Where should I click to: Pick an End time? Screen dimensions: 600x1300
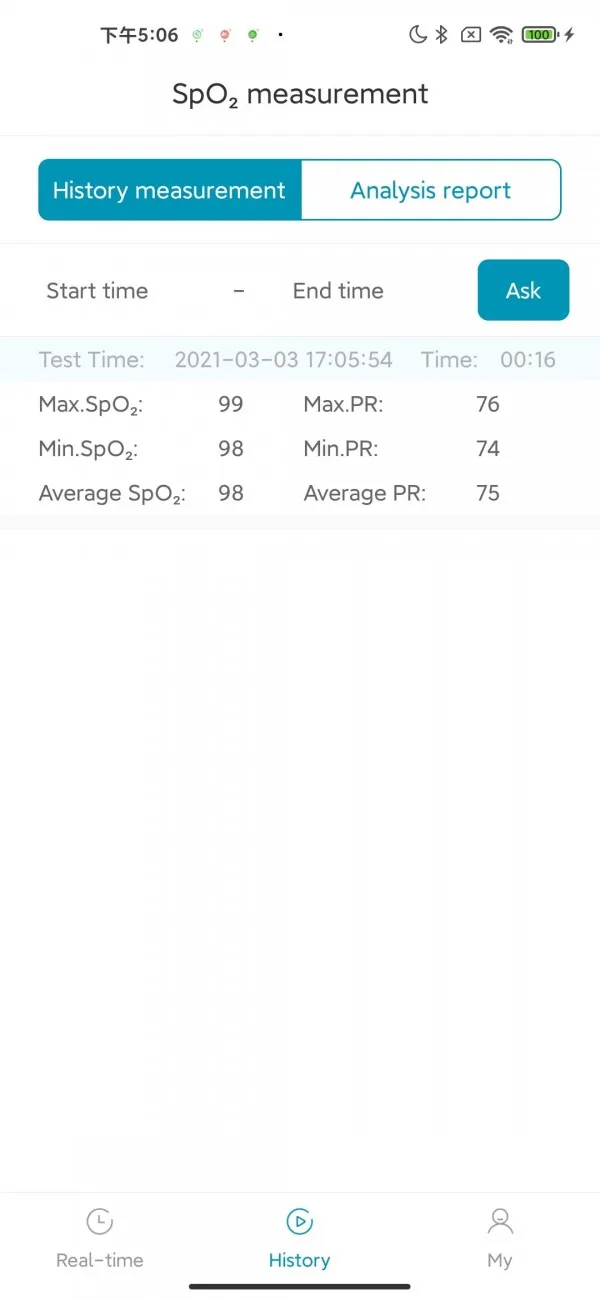[x=338, y=291]
